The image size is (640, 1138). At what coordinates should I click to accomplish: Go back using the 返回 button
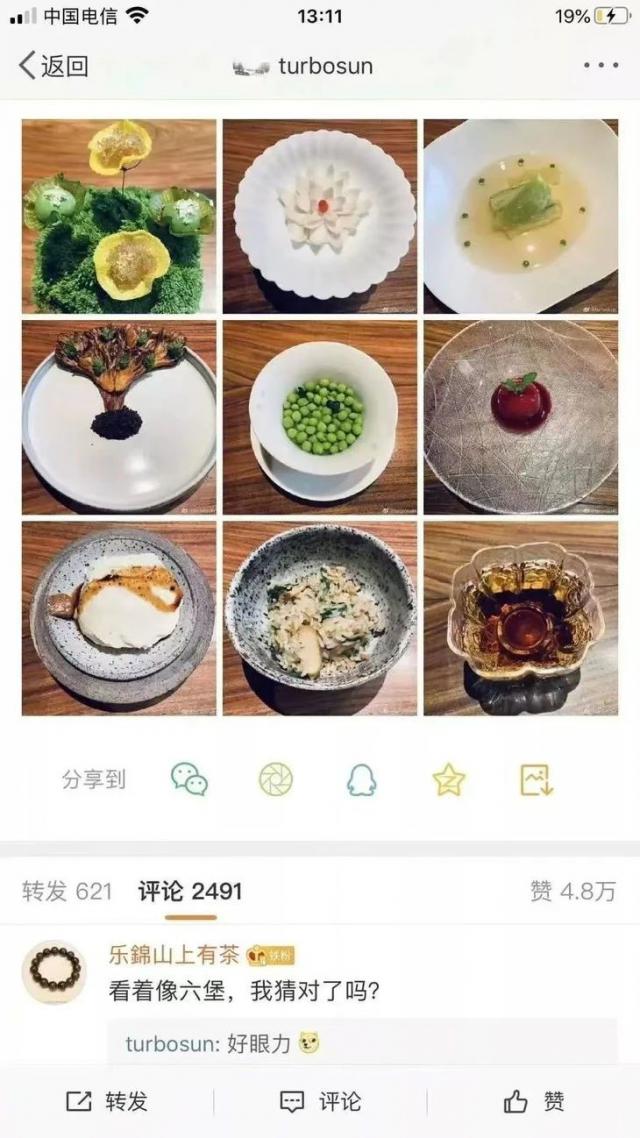pos(54,66)
